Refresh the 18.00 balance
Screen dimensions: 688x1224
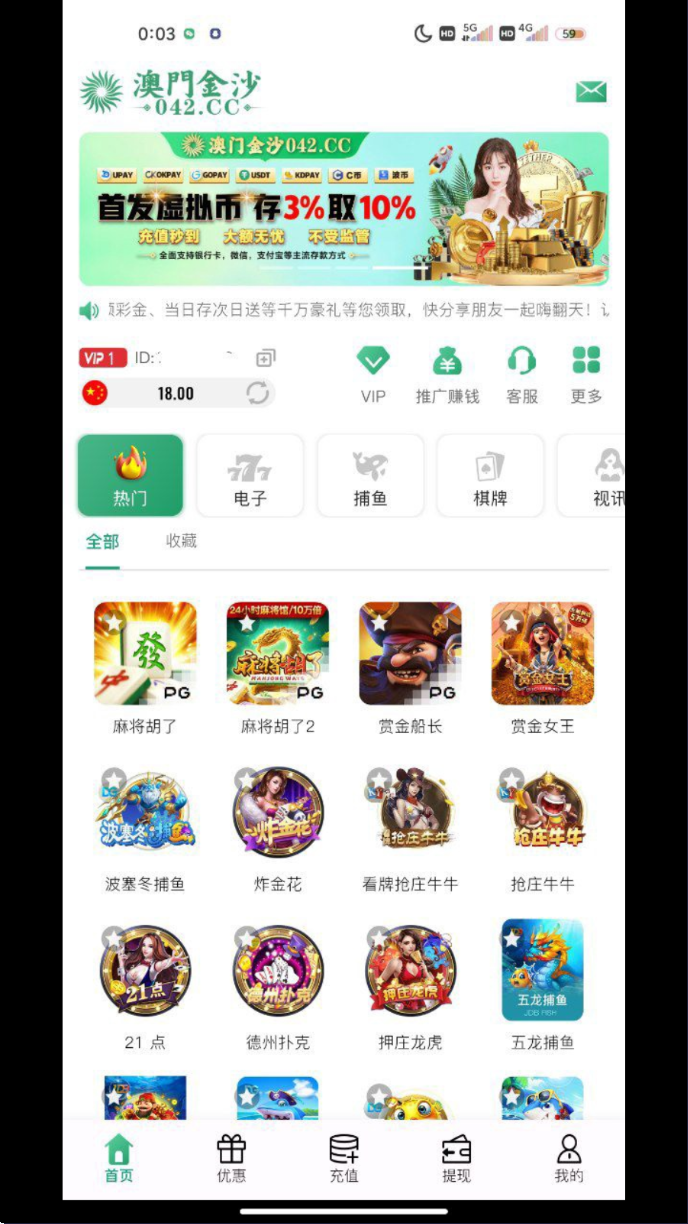coord(258,393)
